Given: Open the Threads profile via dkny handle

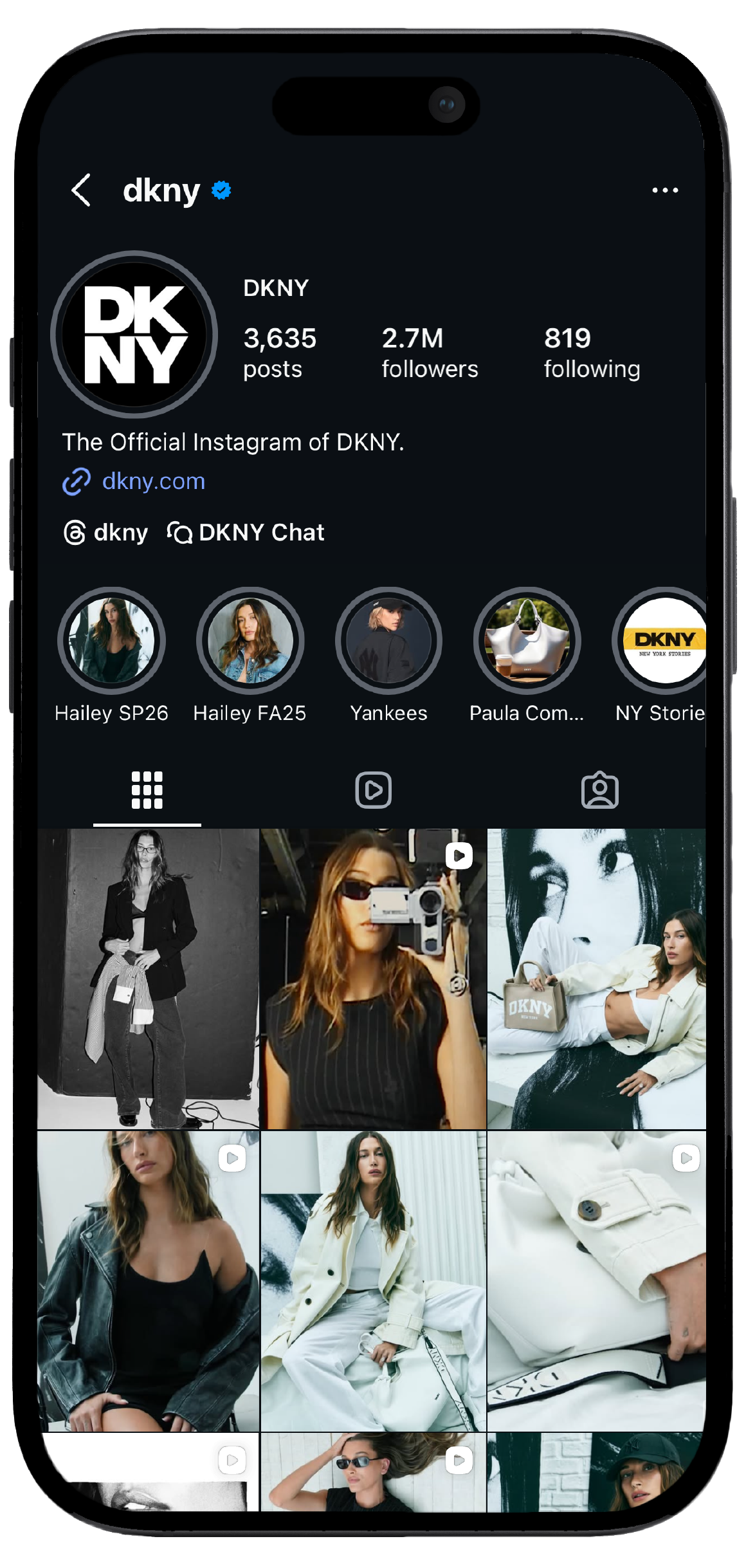Looking at the screenshot, I should 105,533.
